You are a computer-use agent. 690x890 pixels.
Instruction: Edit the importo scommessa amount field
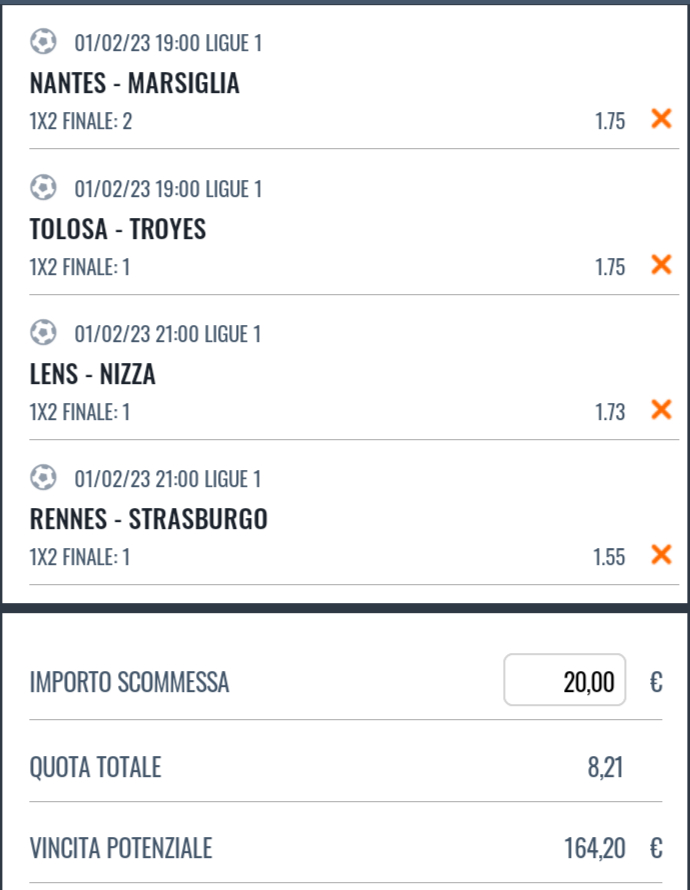[x=565, y=682]
